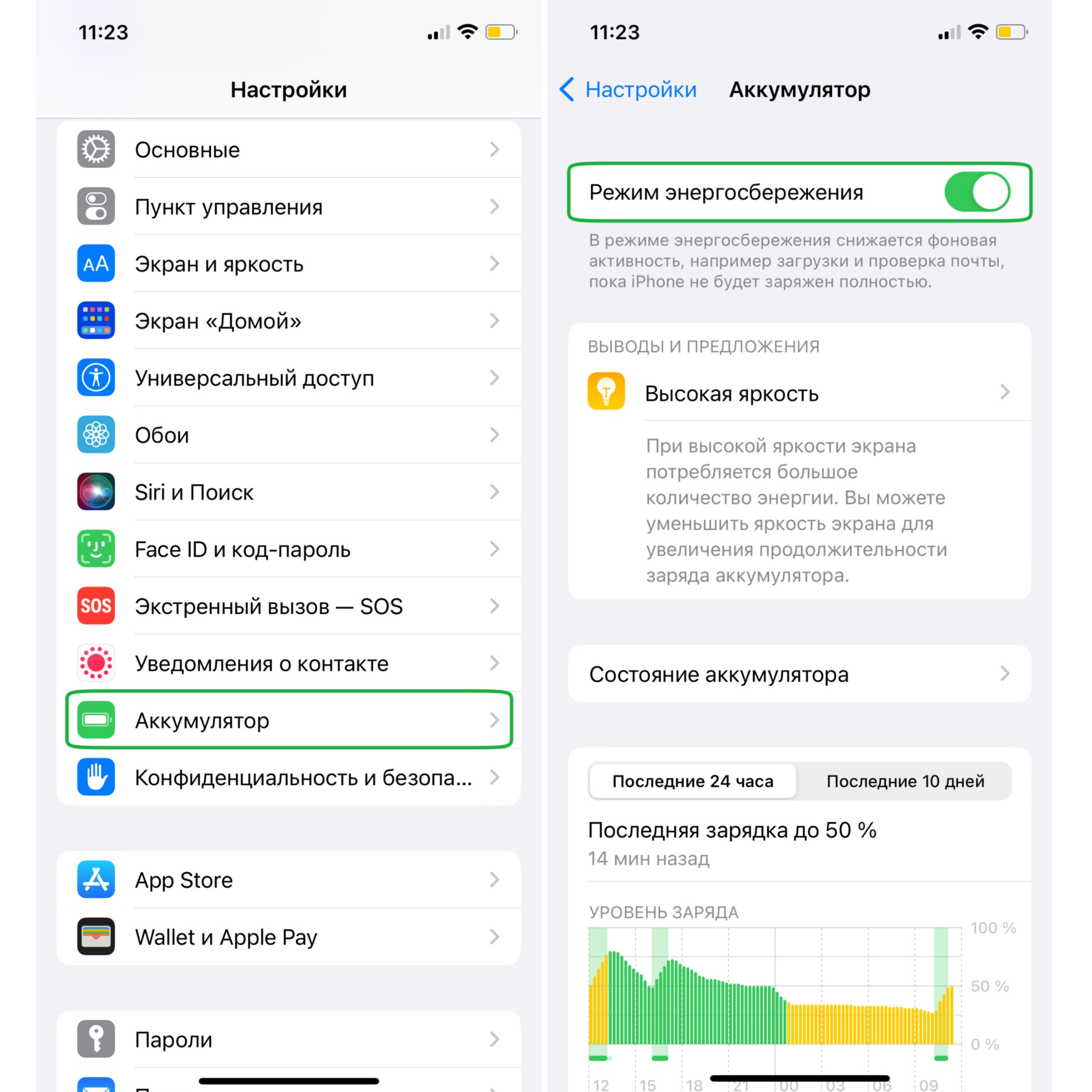Open Уведомления о контакте
The width and height of the screenshot is (1092, 1092).
click(288, 664)
